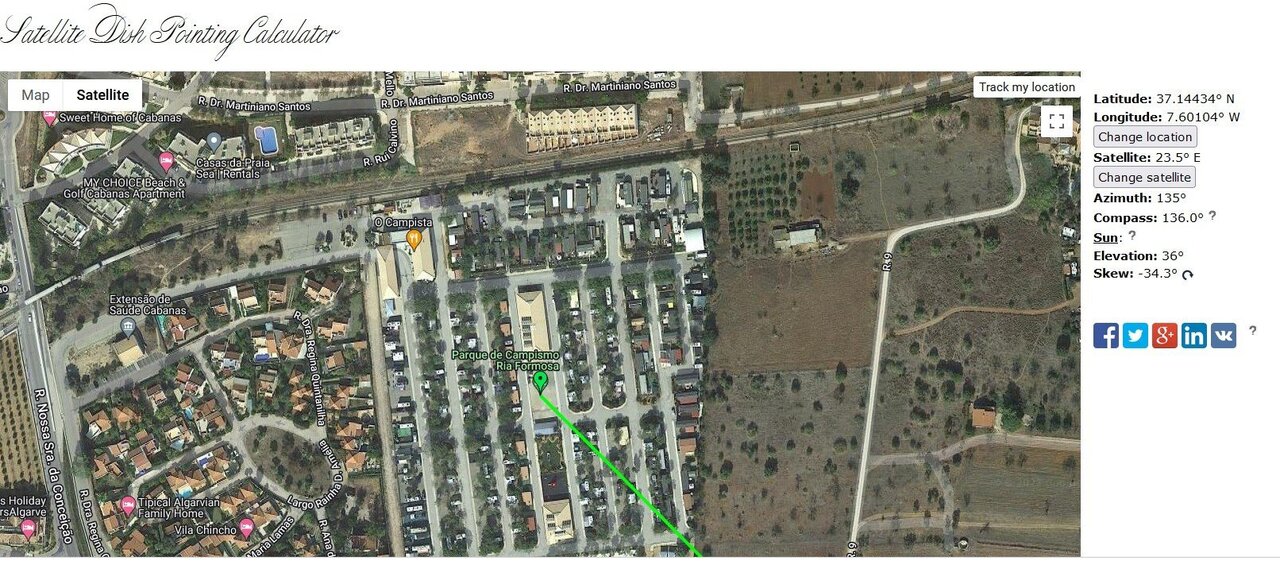Image resolution: width=1280 pixels, height=564 pixels.
Task: Share on Google Plus
Action: tap(1164, 335)
